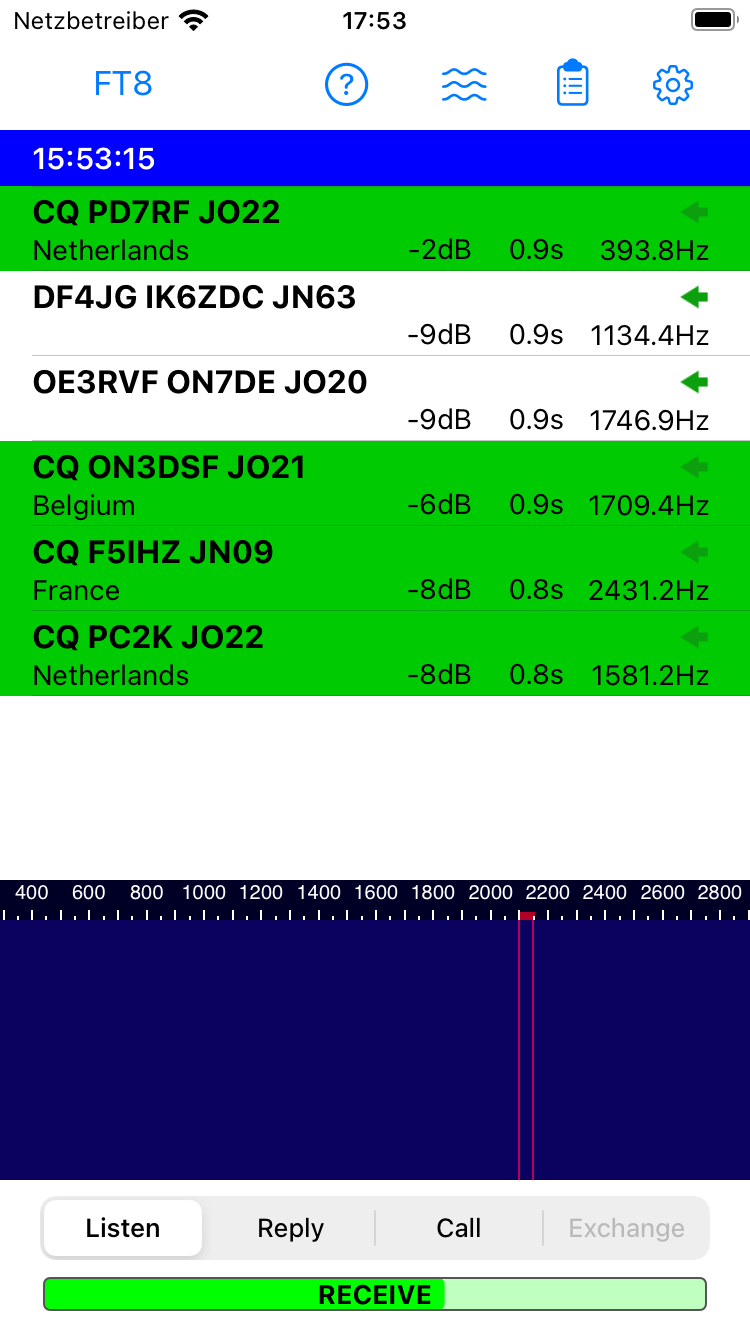Switch to the Listen segment
750x1334 pixels.
click(123, 1228)
